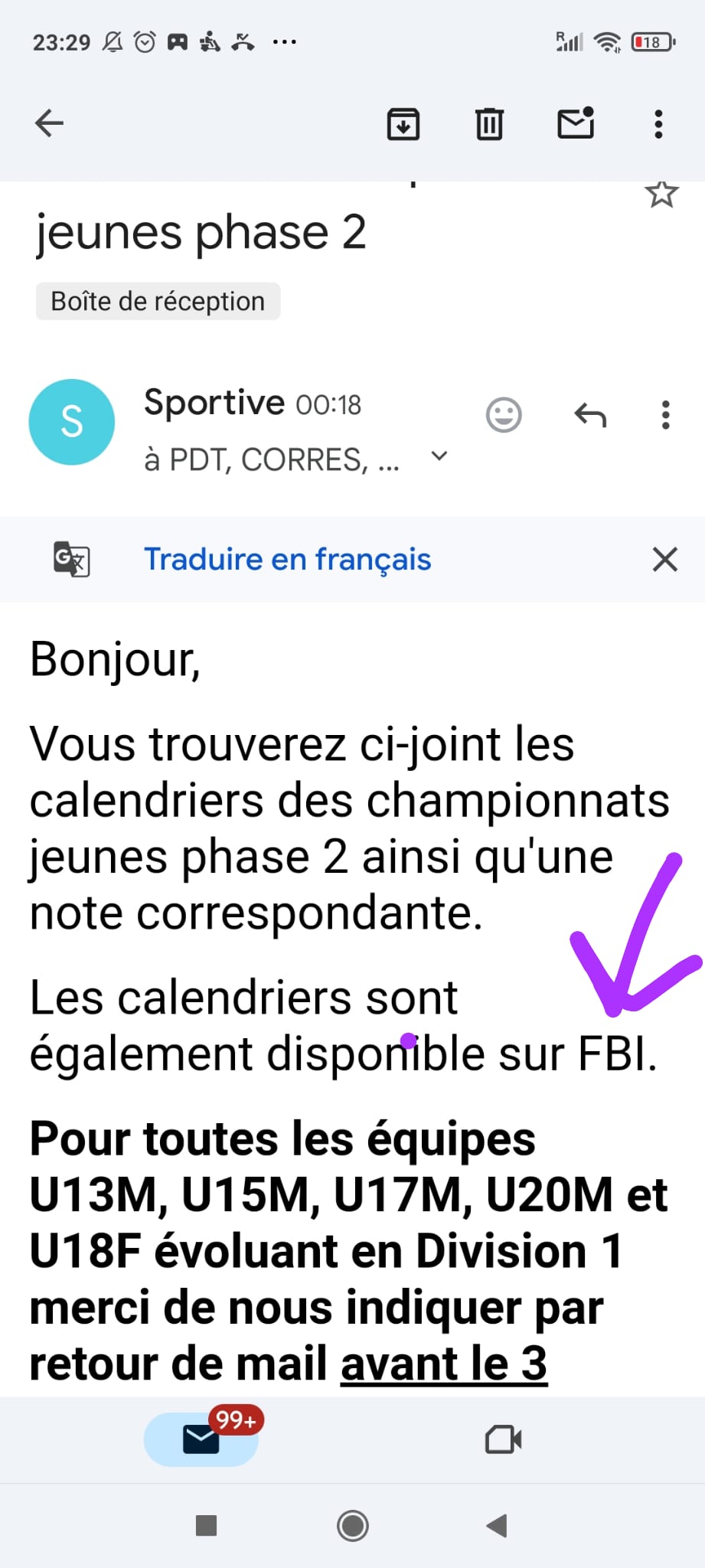
Task: Dismiss the translation banner
Action: tap(664, 560)
